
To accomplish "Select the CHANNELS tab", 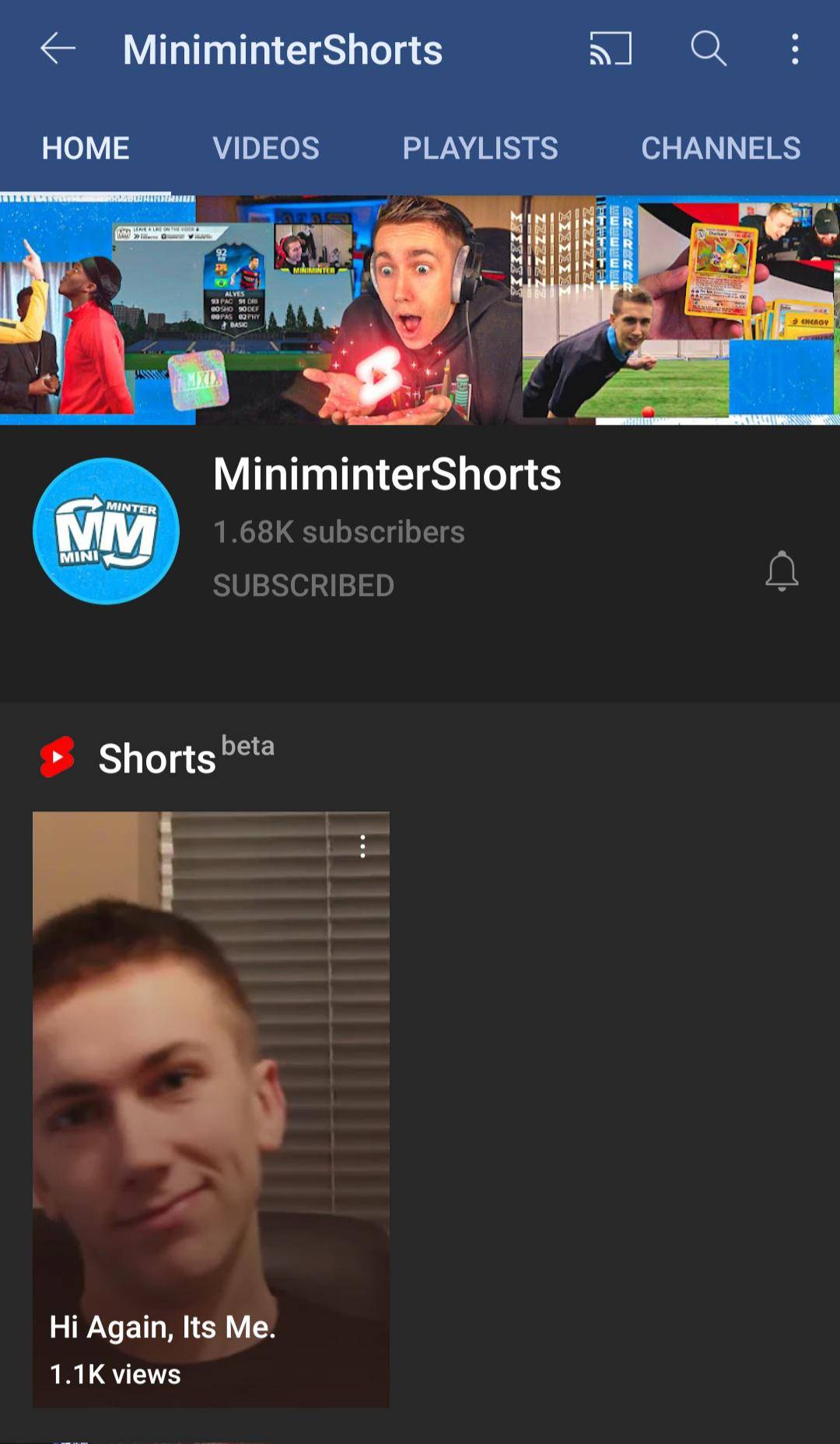I will pyautogui.click(x=722, y=147).
